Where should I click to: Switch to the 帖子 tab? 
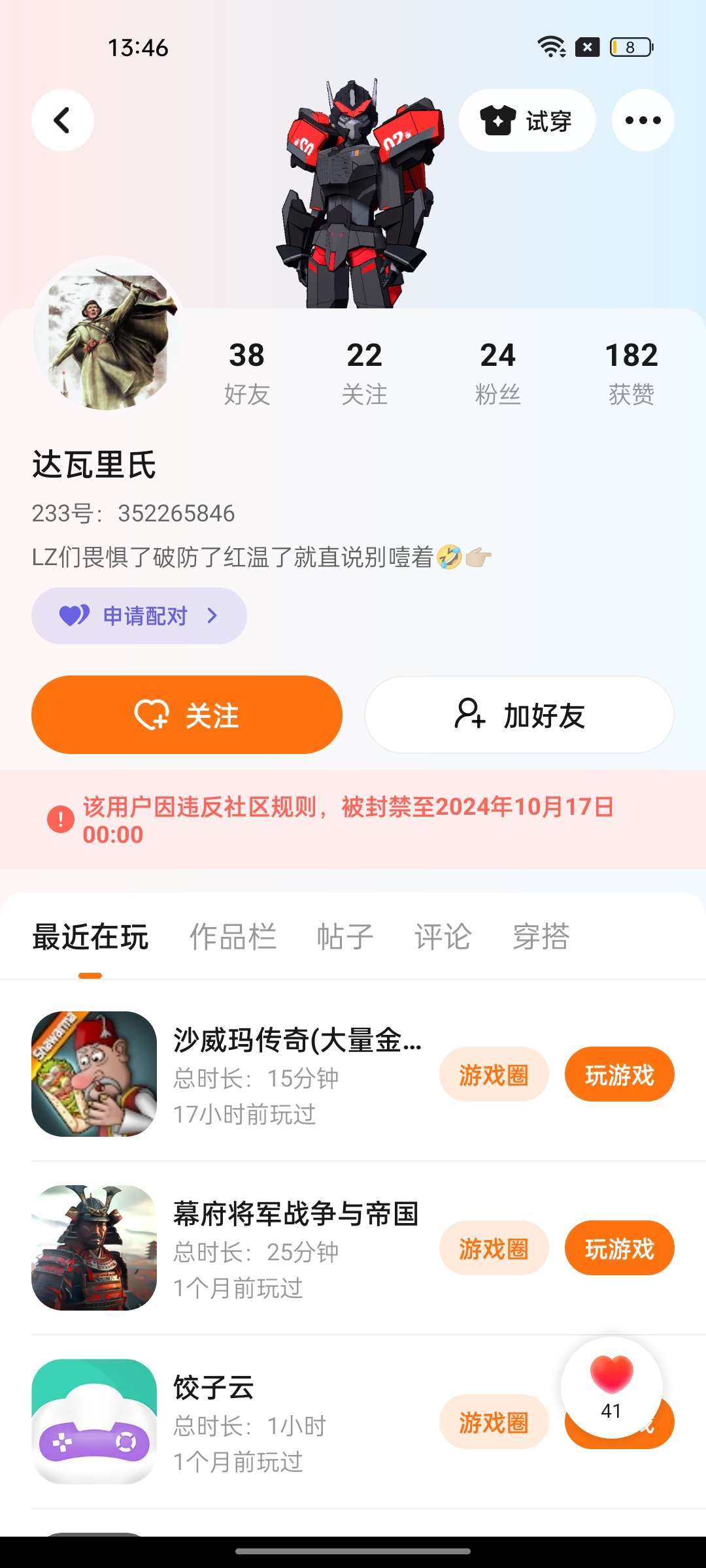click(x=345, y=936)
